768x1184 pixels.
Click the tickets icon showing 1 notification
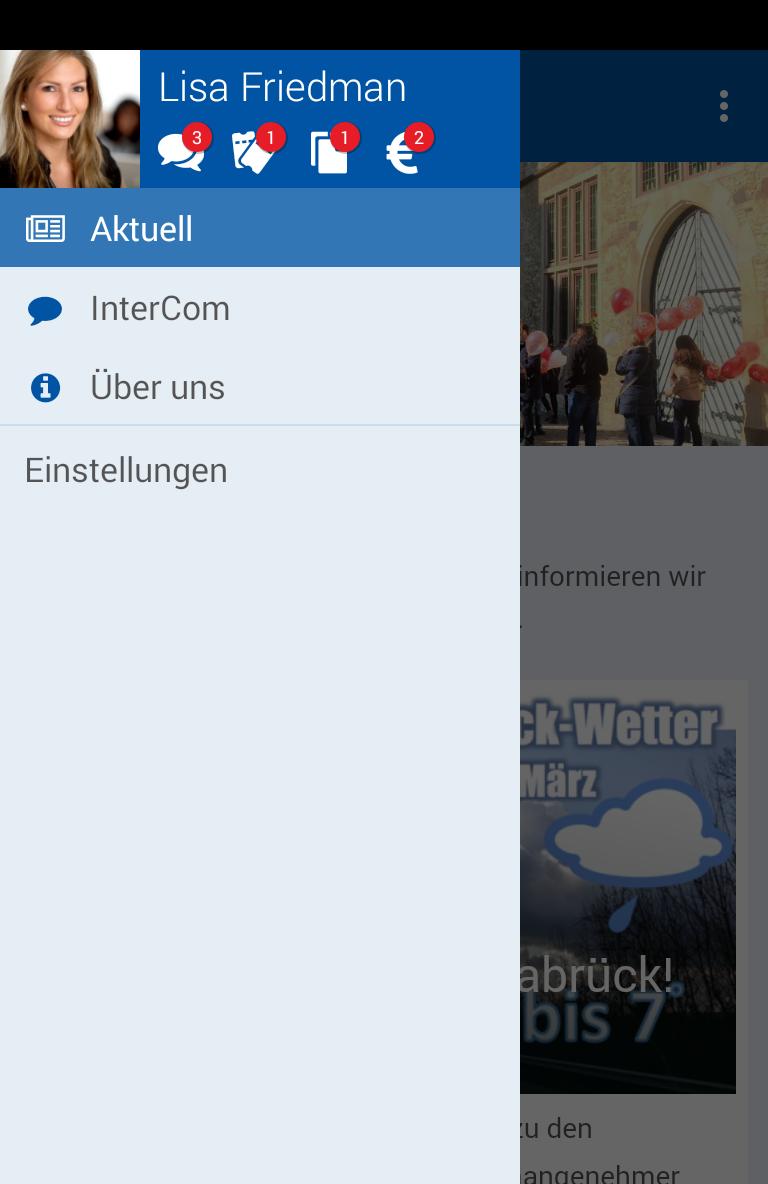click(x=253, y=152)
